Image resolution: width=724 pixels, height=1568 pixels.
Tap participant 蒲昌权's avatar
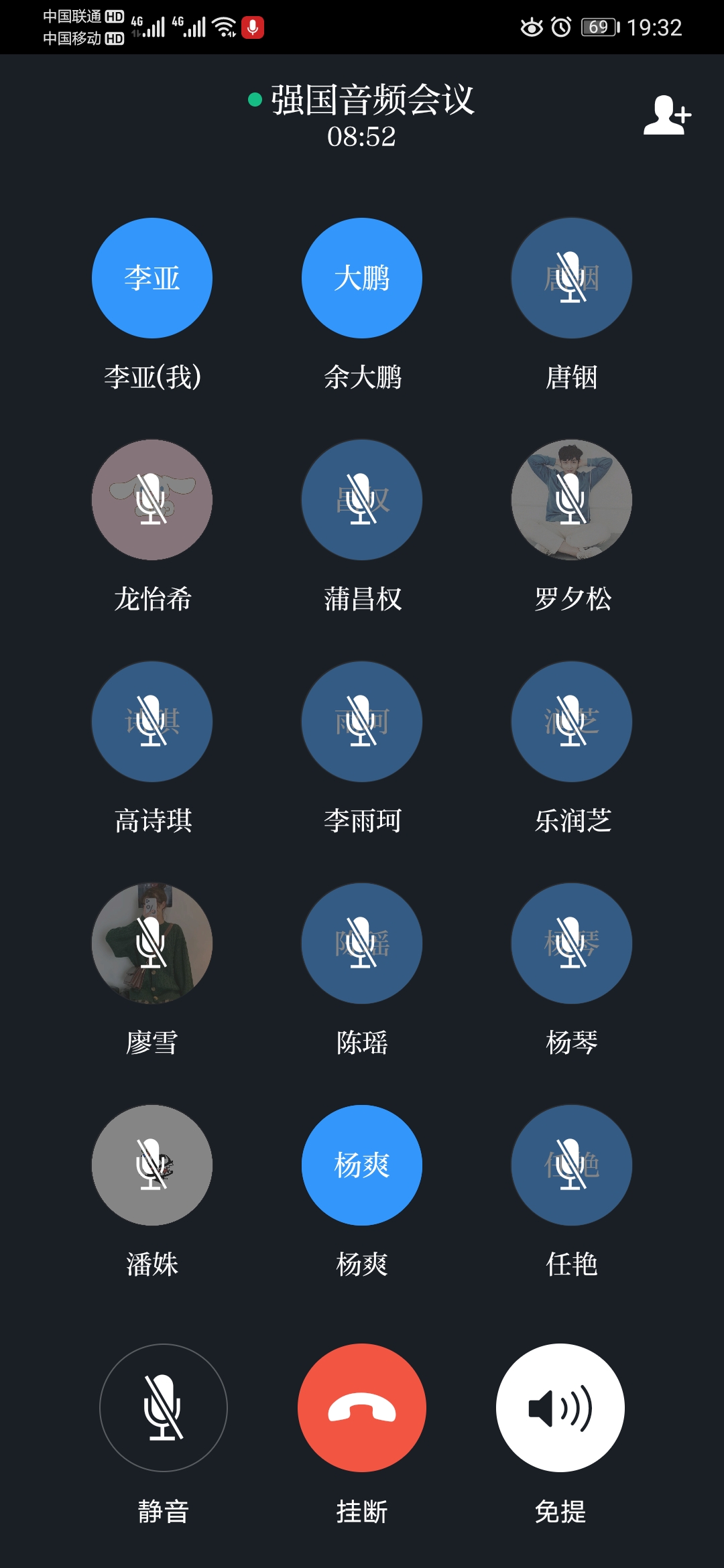point(362,500)
